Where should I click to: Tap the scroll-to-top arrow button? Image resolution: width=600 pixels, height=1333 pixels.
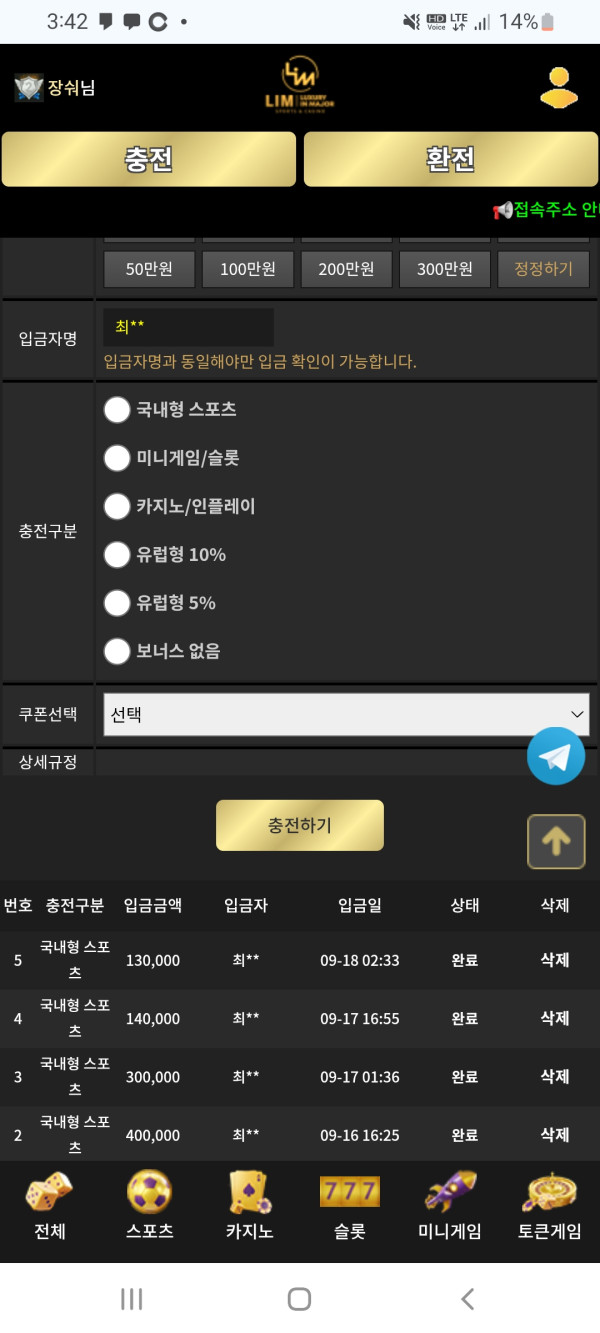click(x=556, y=842)
